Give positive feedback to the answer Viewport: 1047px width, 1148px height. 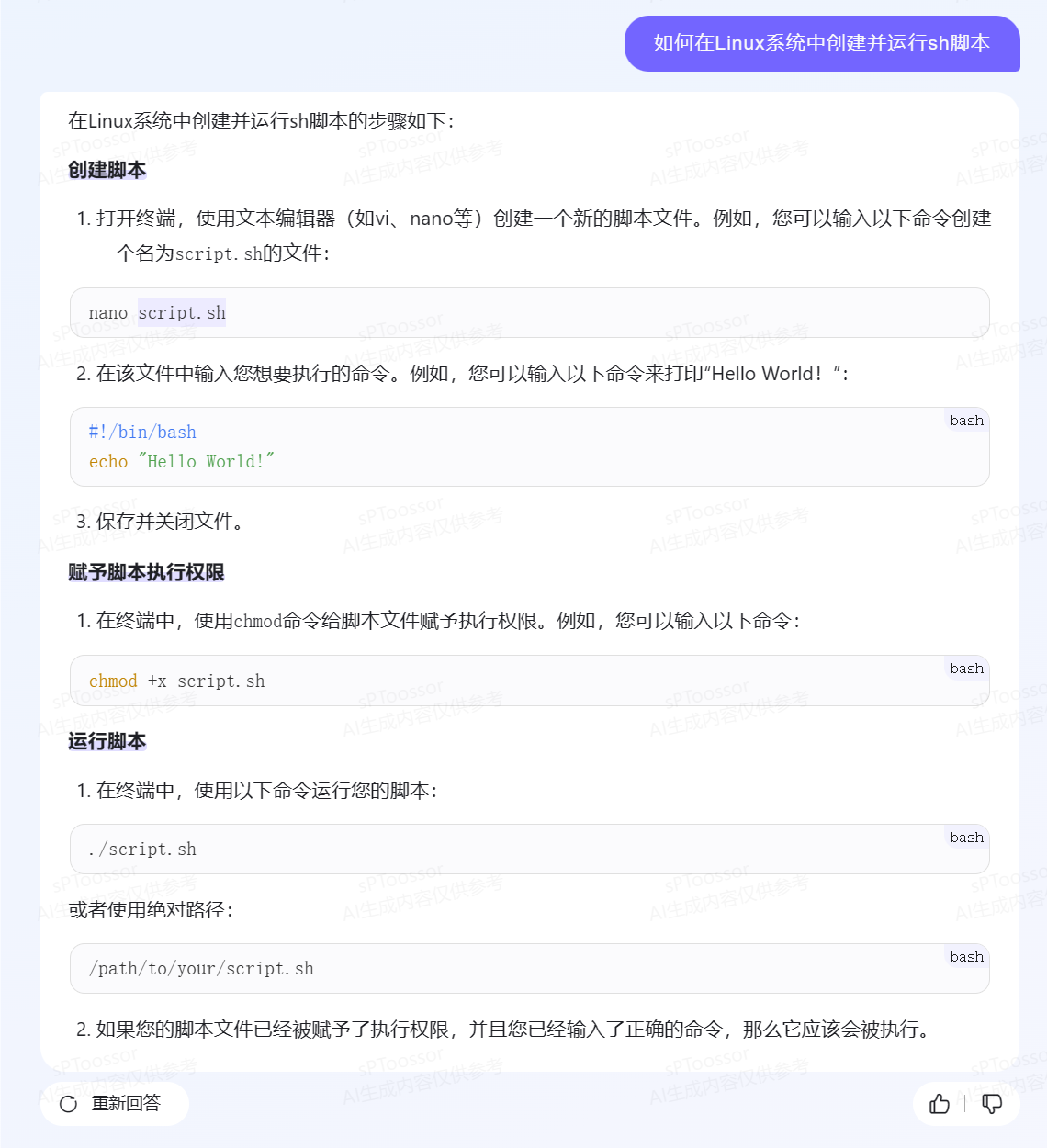click(939, 1104)
